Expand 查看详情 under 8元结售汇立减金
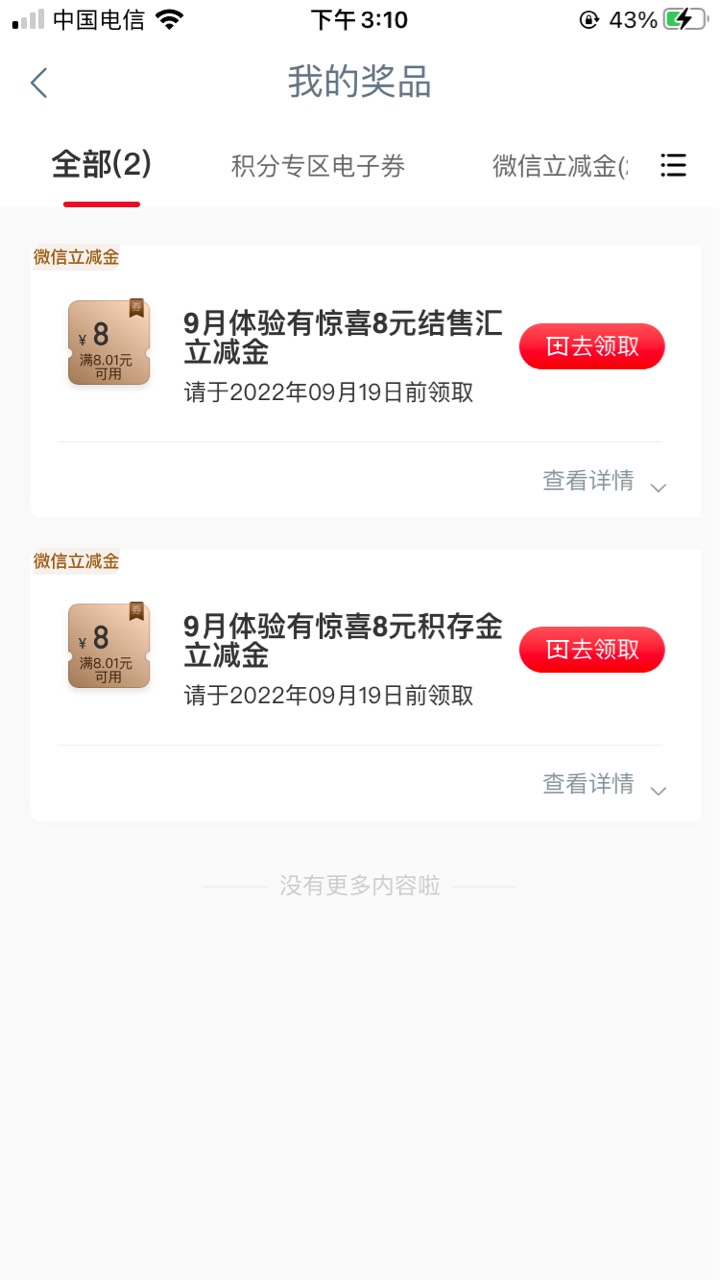Image resolution: width=720 pixels, height=1280 pixels. [x=603, y=482]
